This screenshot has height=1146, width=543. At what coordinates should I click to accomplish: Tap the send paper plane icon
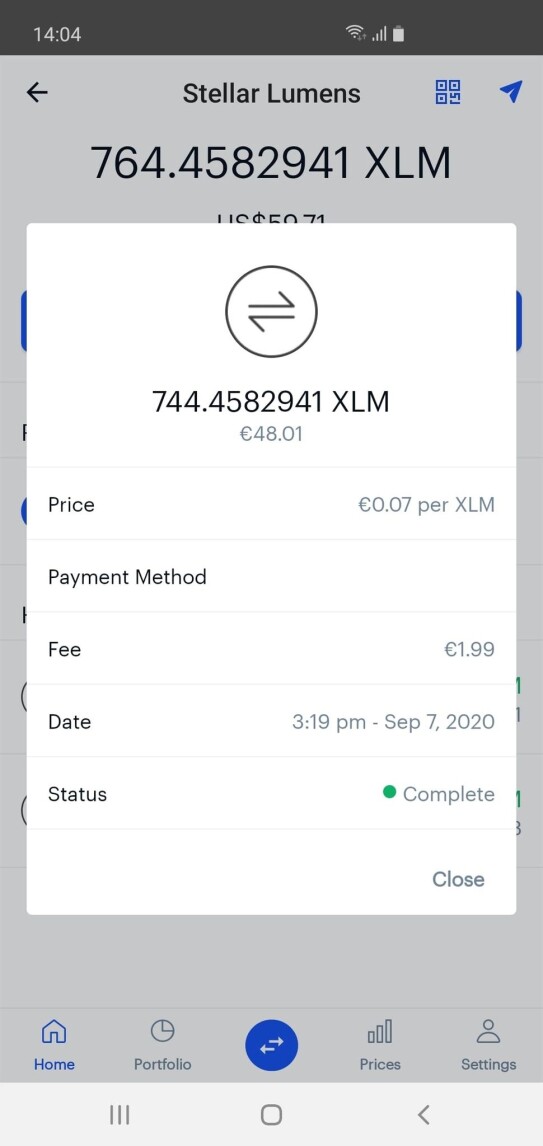[x=511, y=92]
